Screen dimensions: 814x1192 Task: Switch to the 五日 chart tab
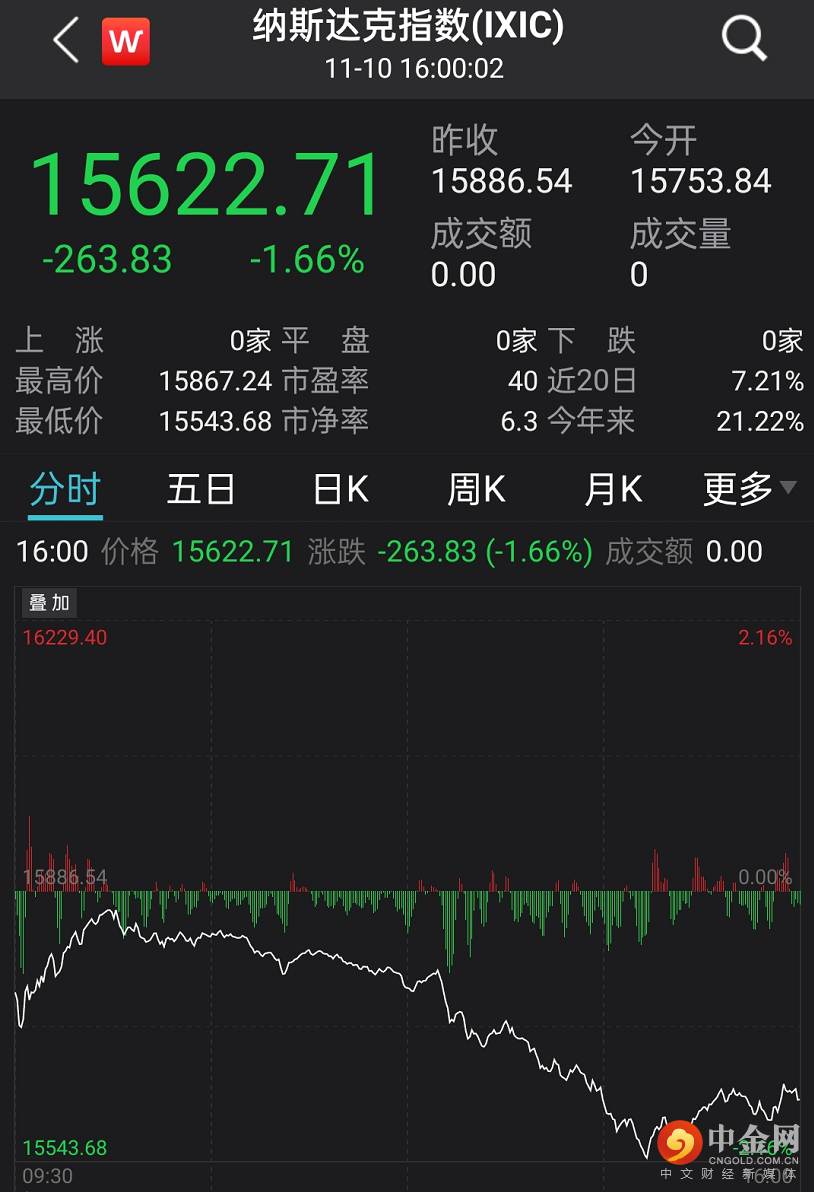pos(201,490)
